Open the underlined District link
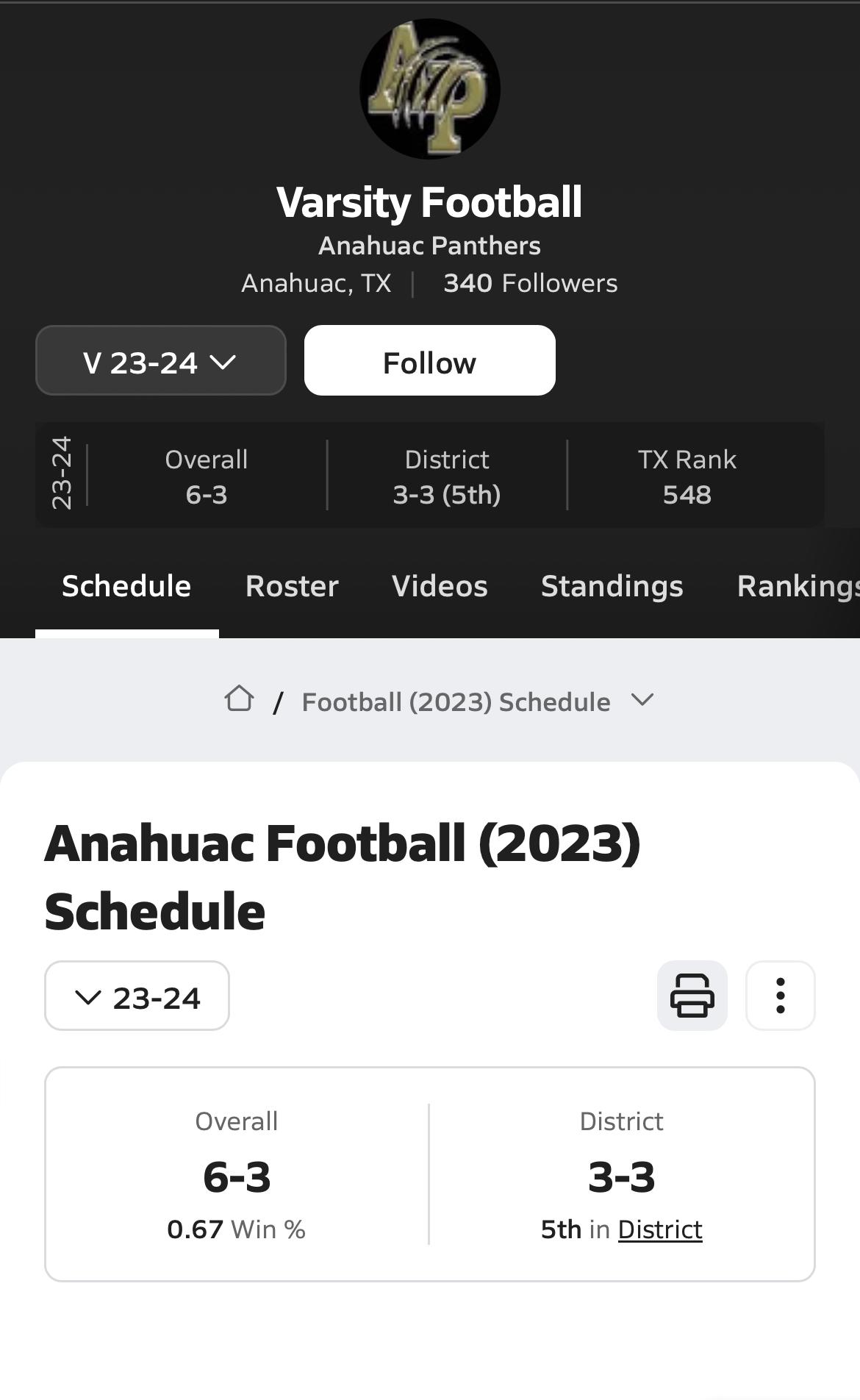 coord(660,1229)
